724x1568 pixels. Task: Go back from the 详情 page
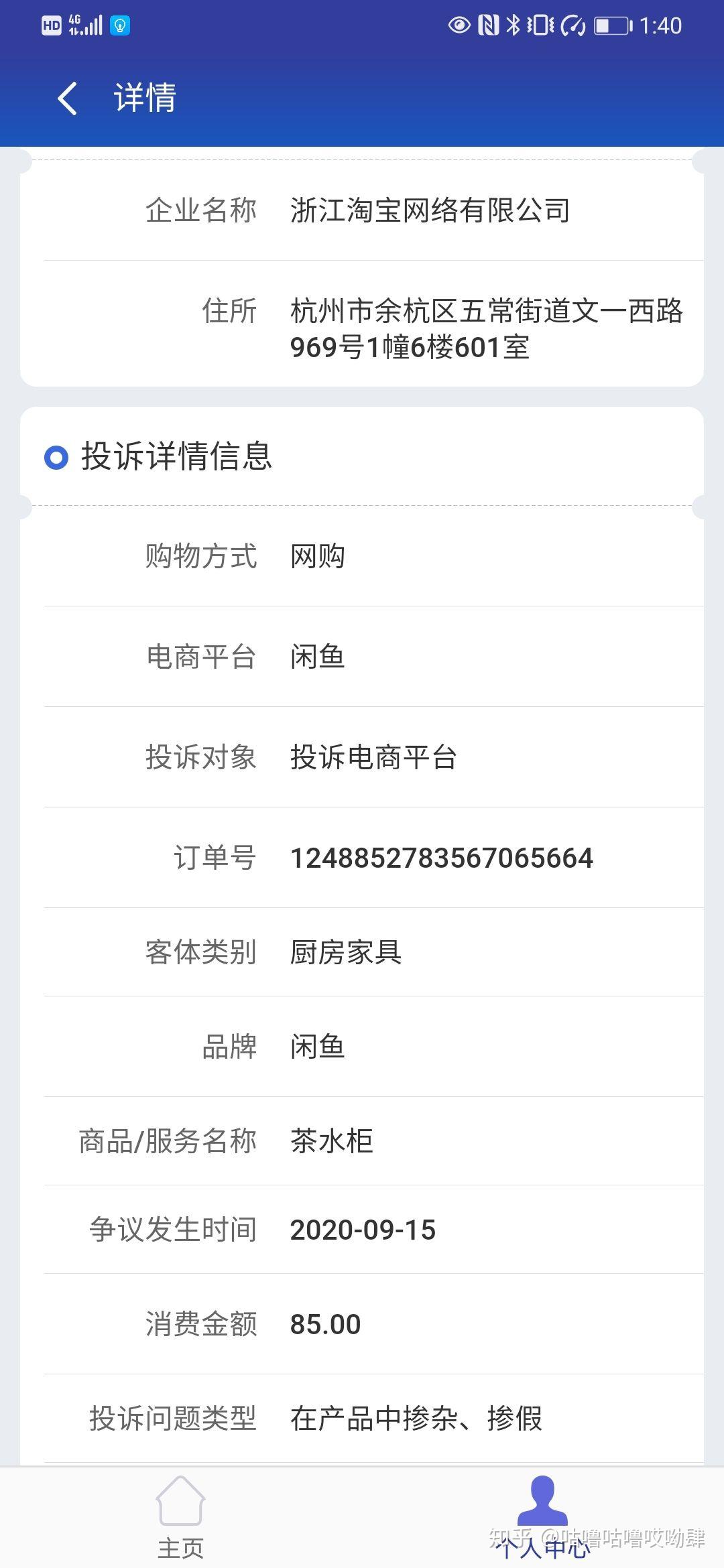point(68,99)
